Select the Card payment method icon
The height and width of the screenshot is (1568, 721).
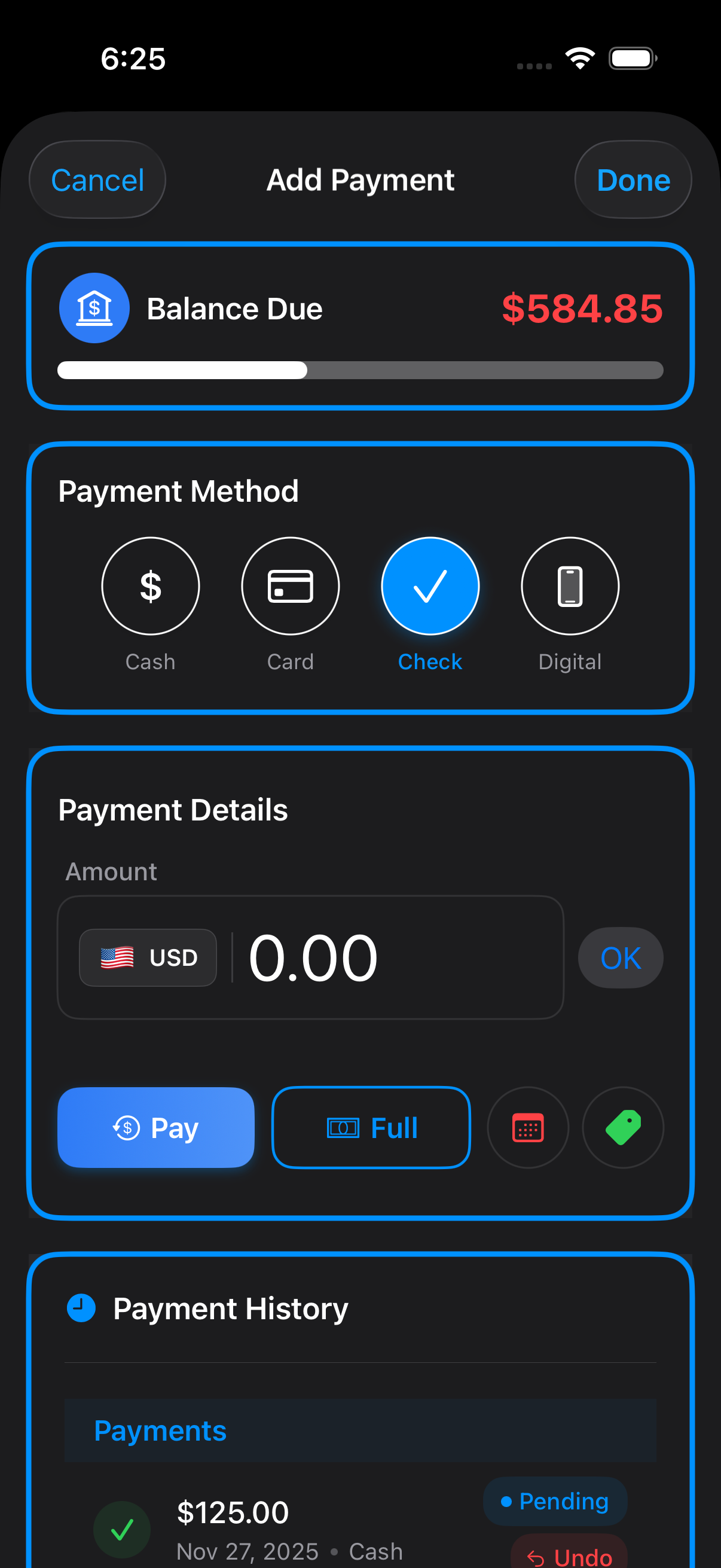[x=290, y=585]
